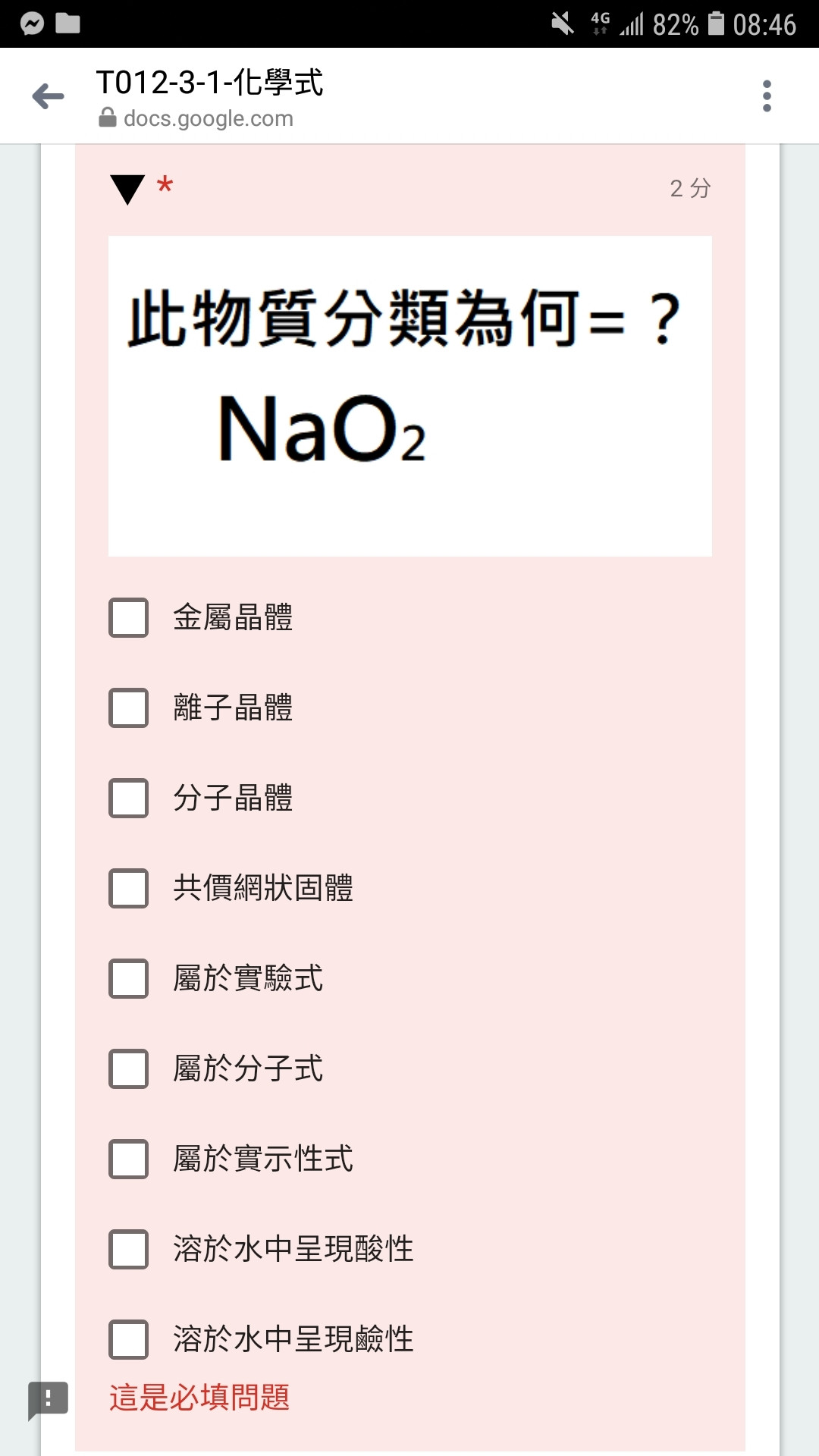Choose the 屬於實驗式 checkbox
The height and width of the screenshot is (1456, 819).
128,978
